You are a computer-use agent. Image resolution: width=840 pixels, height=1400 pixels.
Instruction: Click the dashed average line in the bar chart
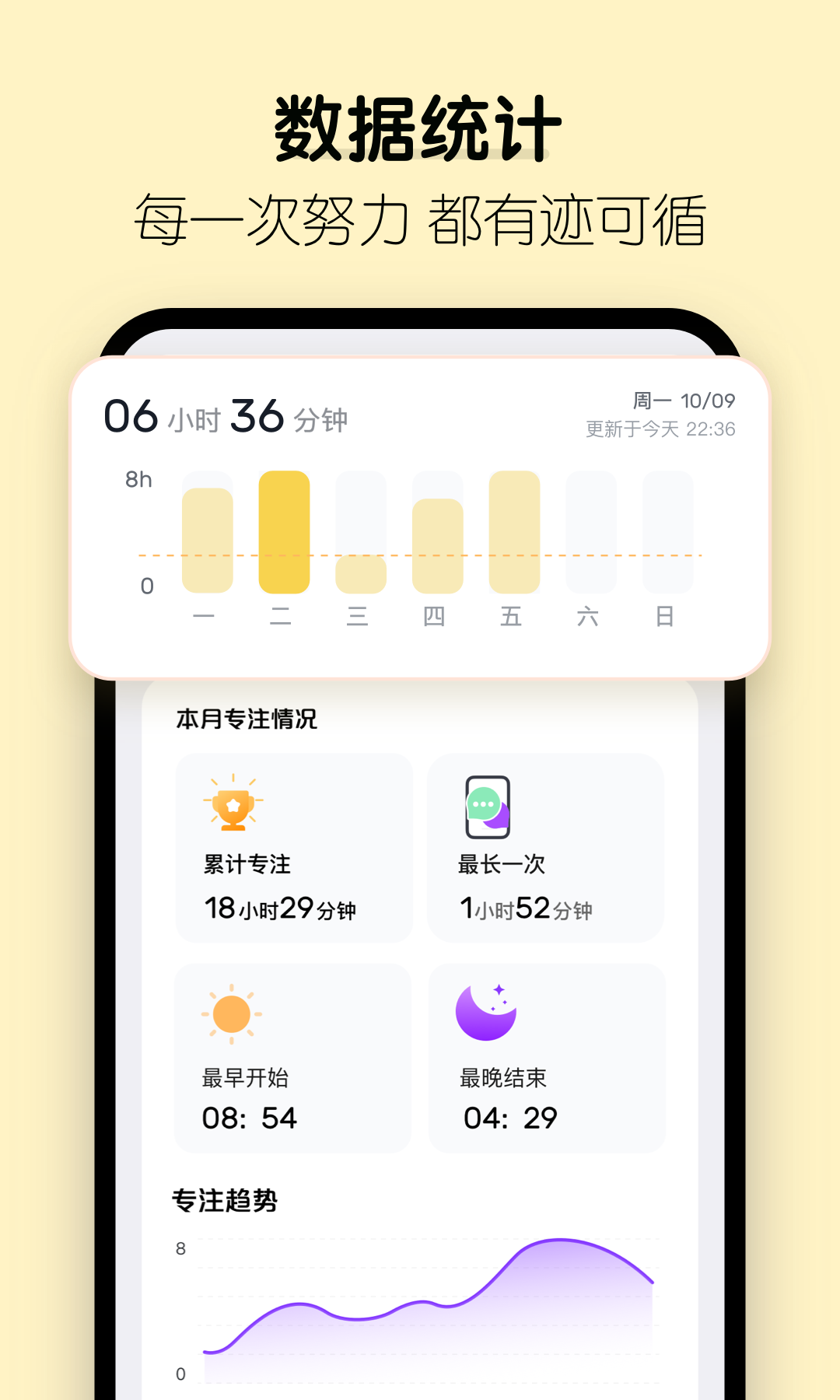point(420,555)
